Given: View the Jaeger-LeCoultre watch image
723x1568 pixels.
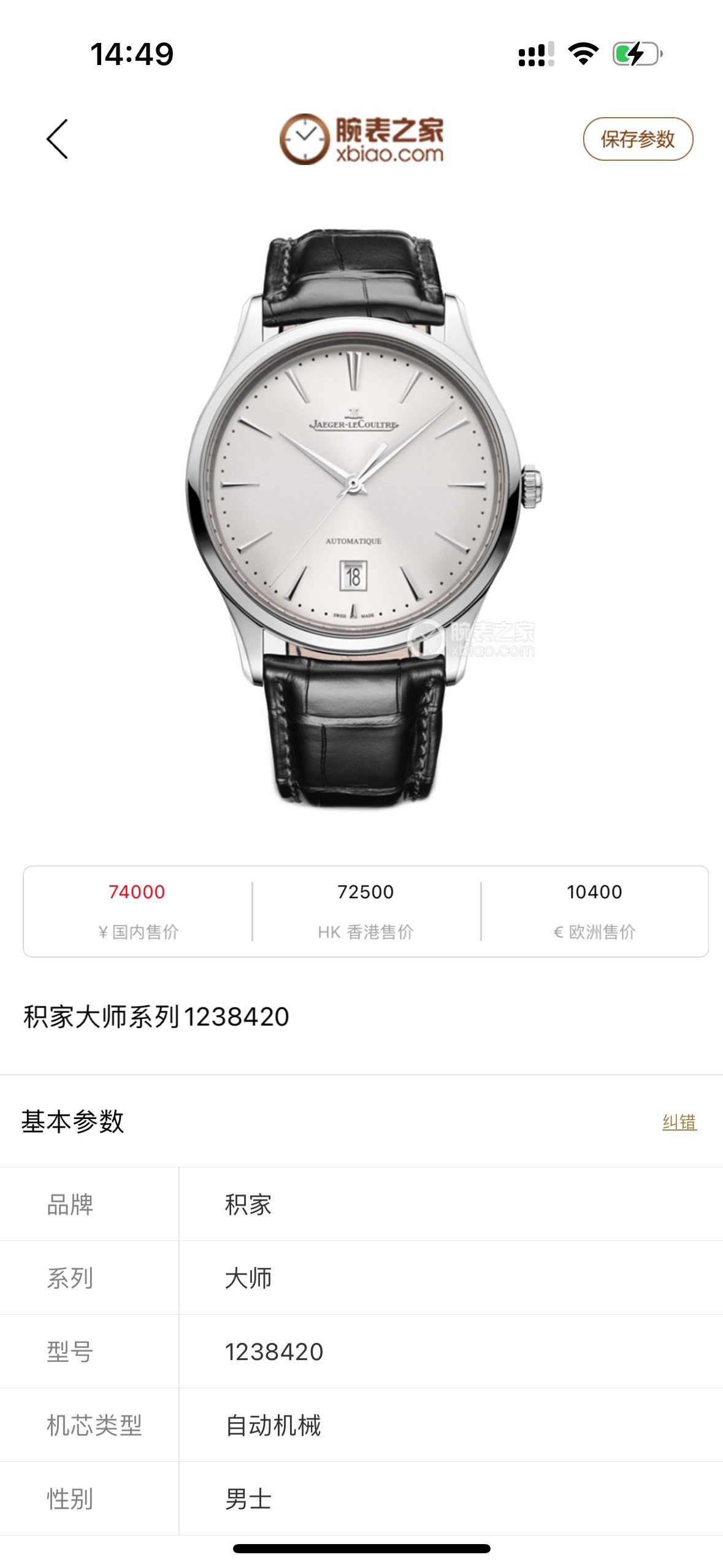Looking at the screenshot, I should click(x=363, y=518).
